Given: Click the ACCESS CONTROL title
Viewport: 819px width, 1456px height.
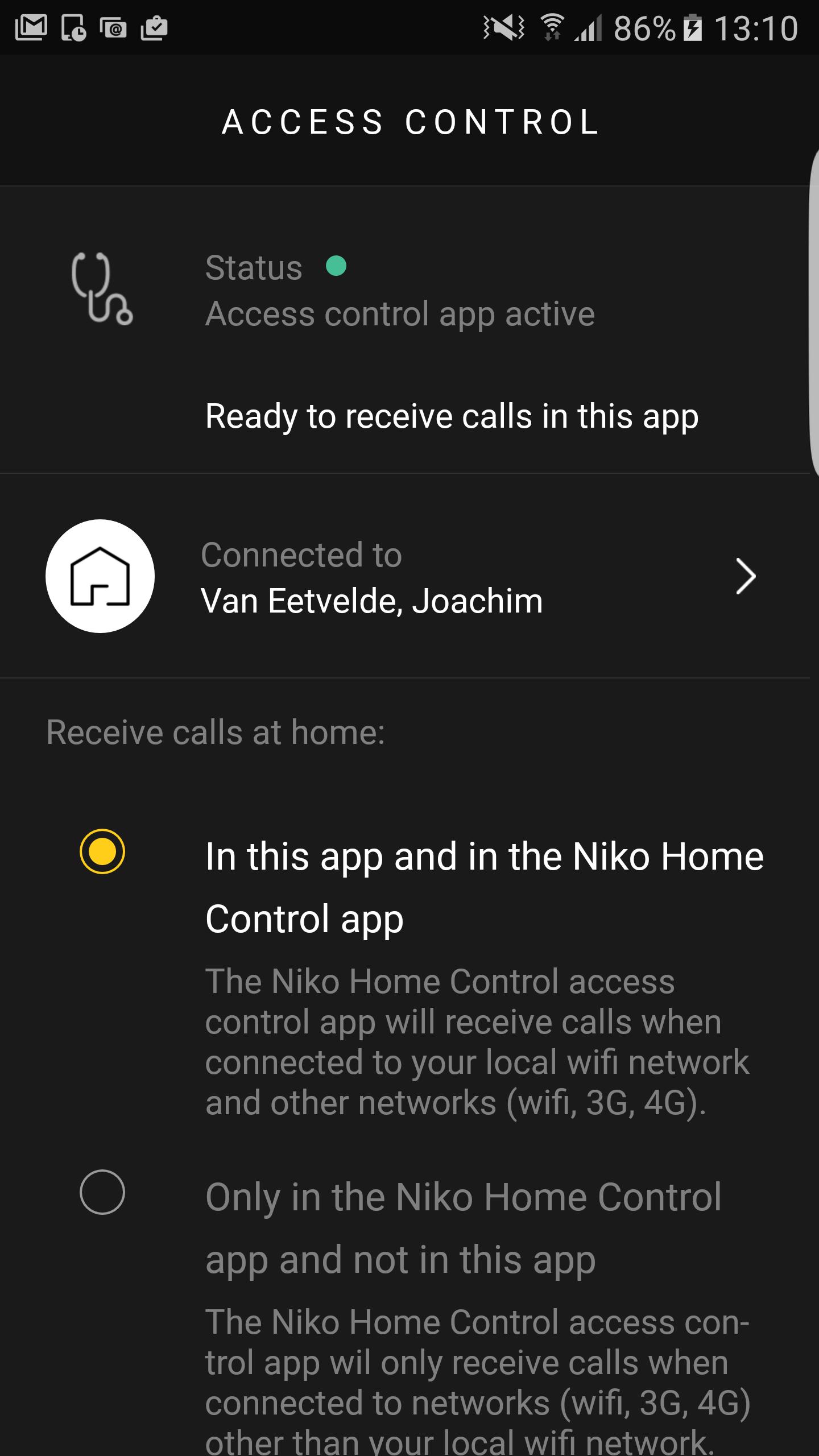Looking at the screenshot, I should [x=409, y=122].
